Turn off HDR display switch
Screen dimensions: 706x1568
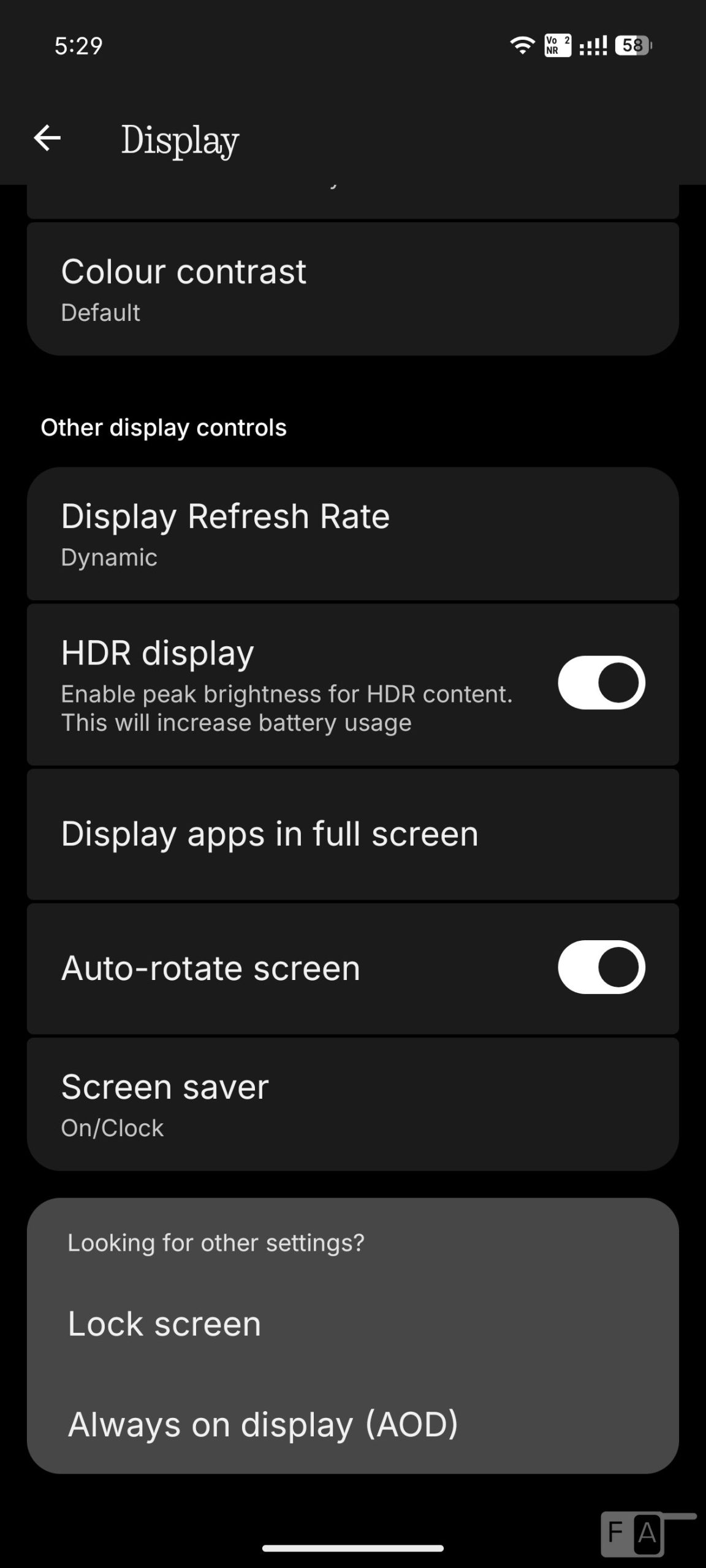pos(601,682)
